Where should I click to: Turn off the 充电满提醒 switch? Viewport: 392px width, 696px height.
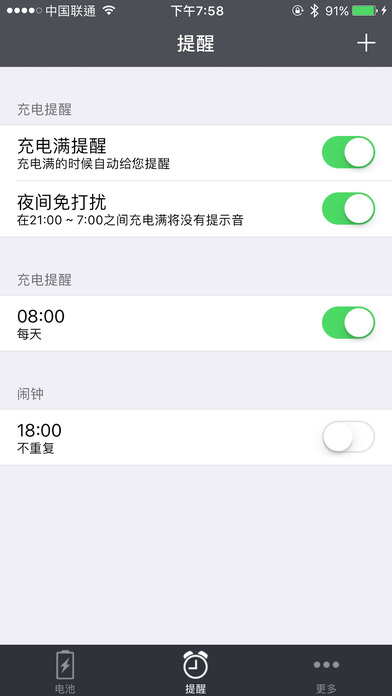tap(348, 152)
